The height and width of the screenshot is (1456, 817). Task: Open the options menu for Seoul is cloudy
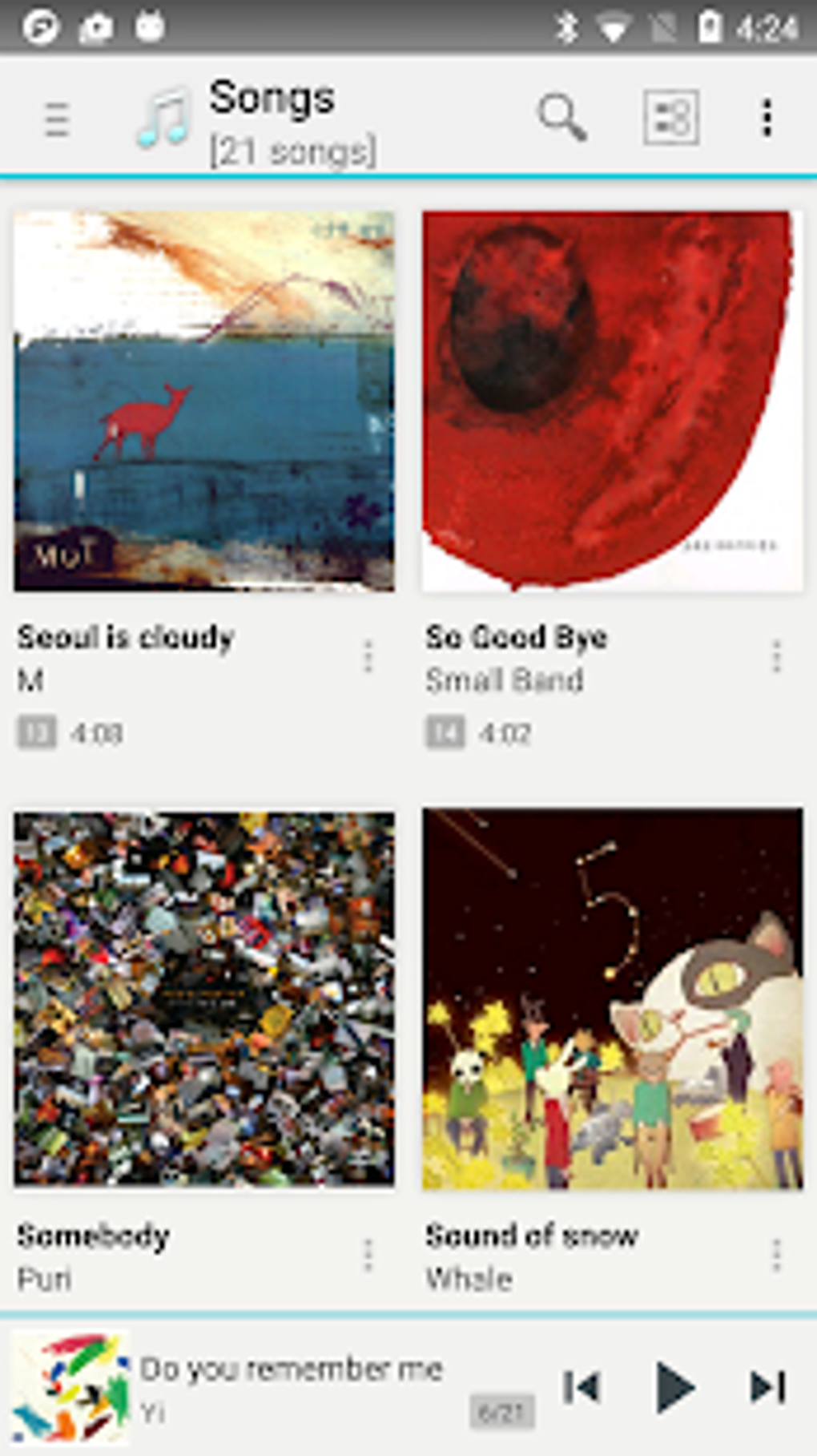click(368, 657)
